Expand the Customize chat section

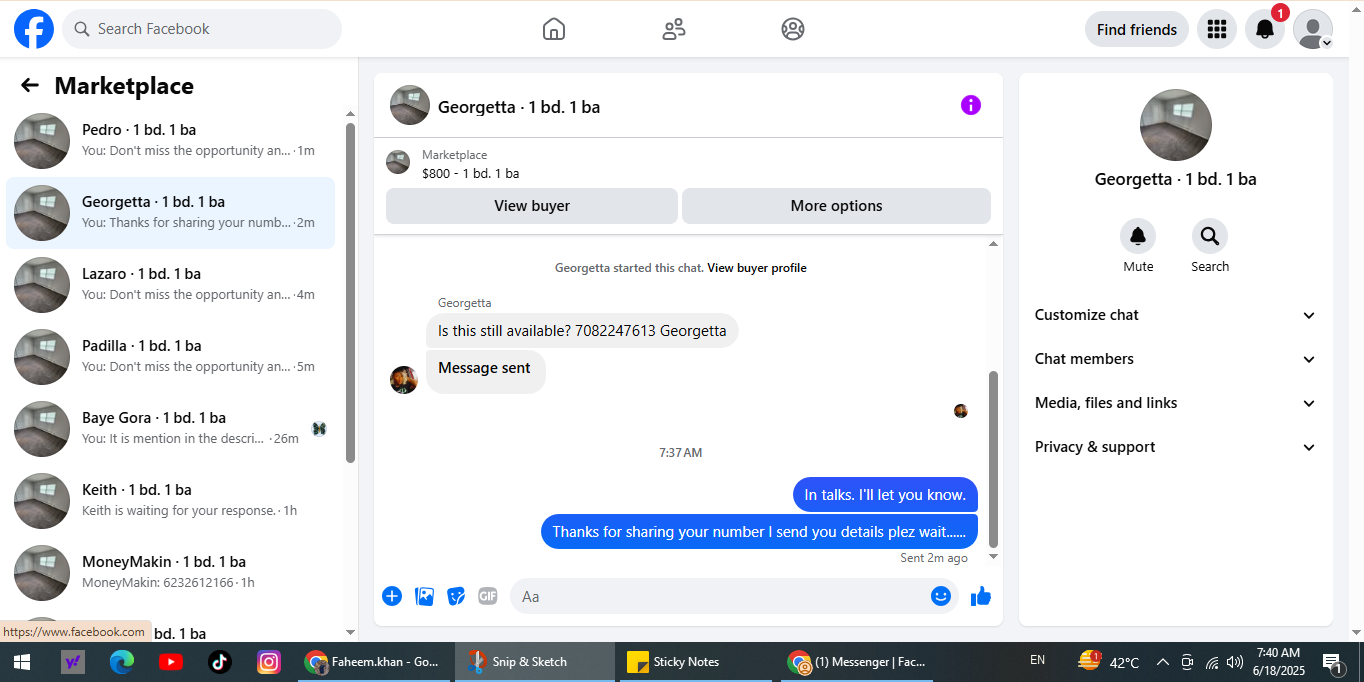point(1176,315)
